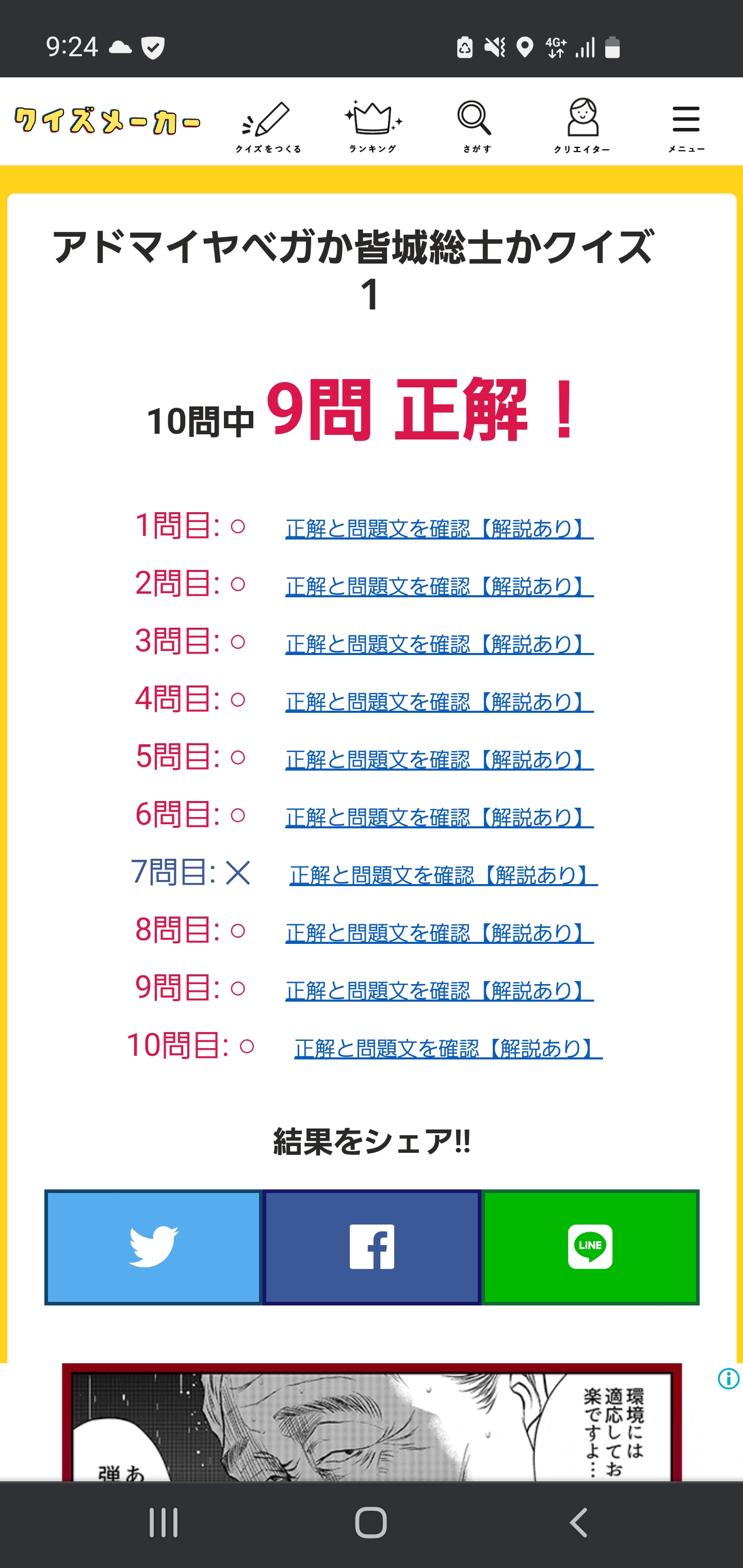Open the answer link for 8問目
The image size is (743, 1568).
439,933
